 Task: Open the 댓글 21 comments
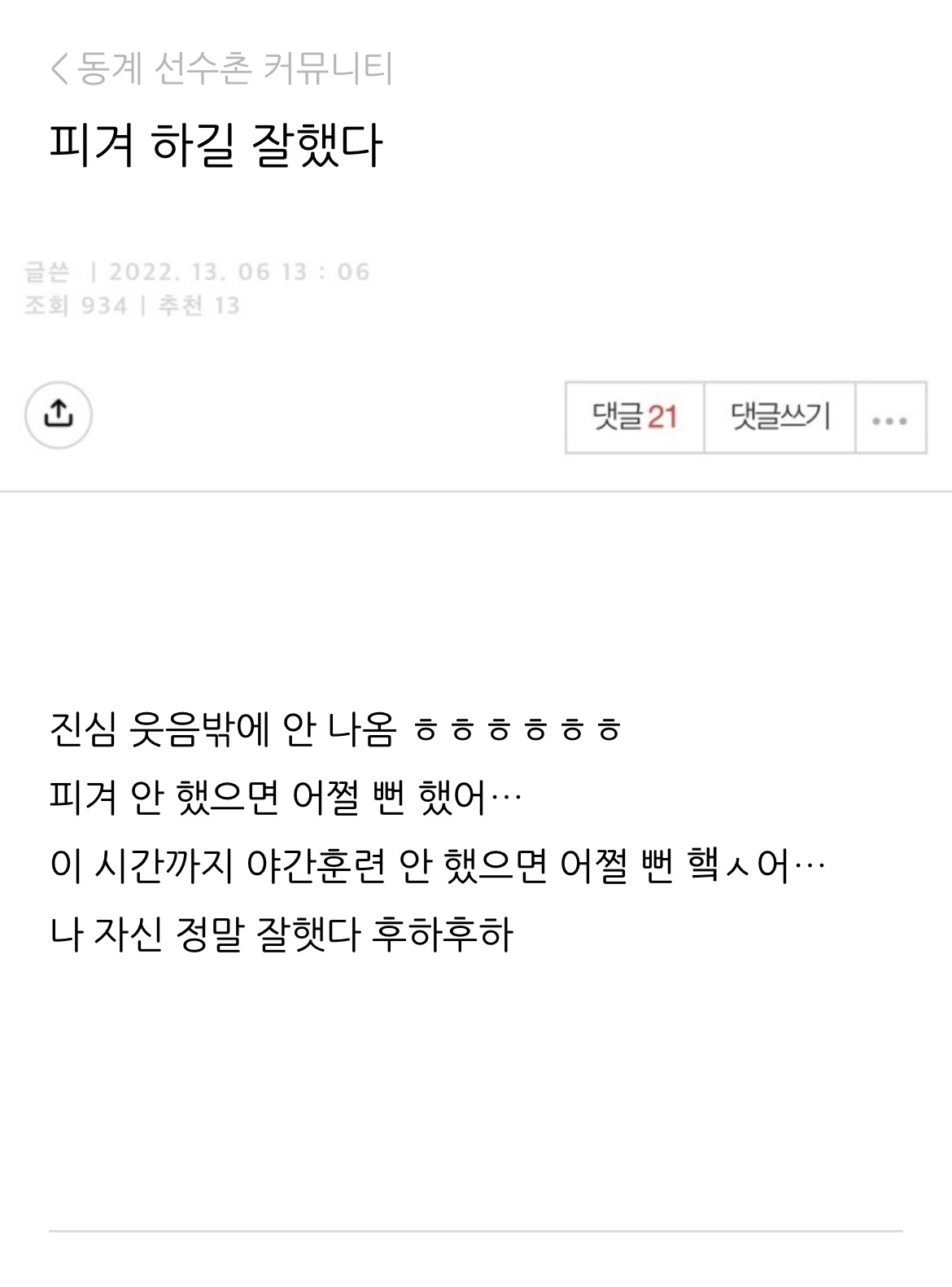click(x=635, y=417)
